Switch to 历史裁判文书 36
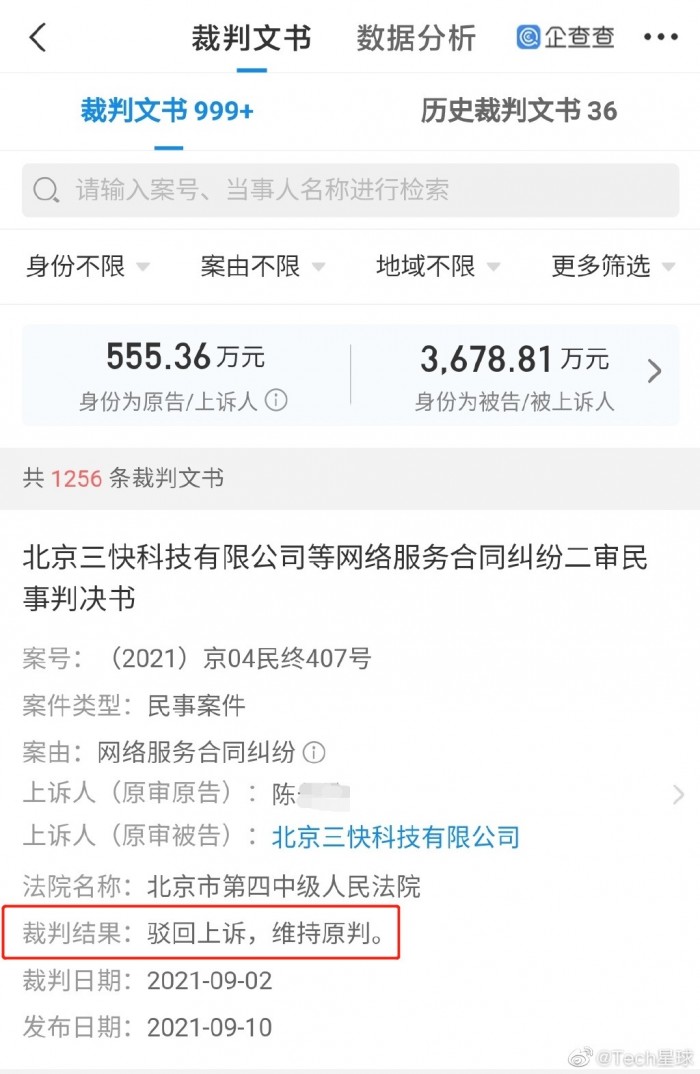The width and height of the screenshot is (700, 1074). pyautogui.click(x=518, y=111)
